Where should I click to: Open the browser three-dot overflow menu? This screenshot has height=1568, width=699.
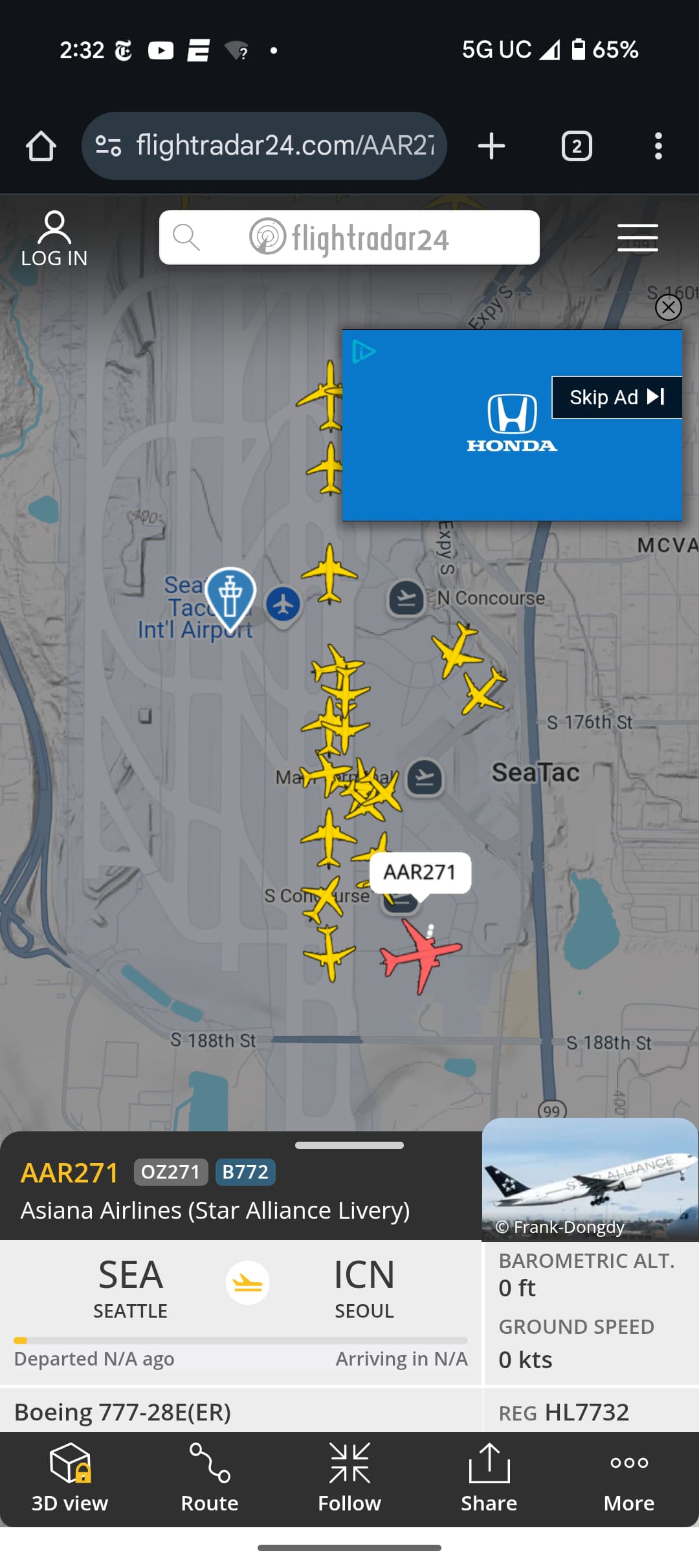658,146
